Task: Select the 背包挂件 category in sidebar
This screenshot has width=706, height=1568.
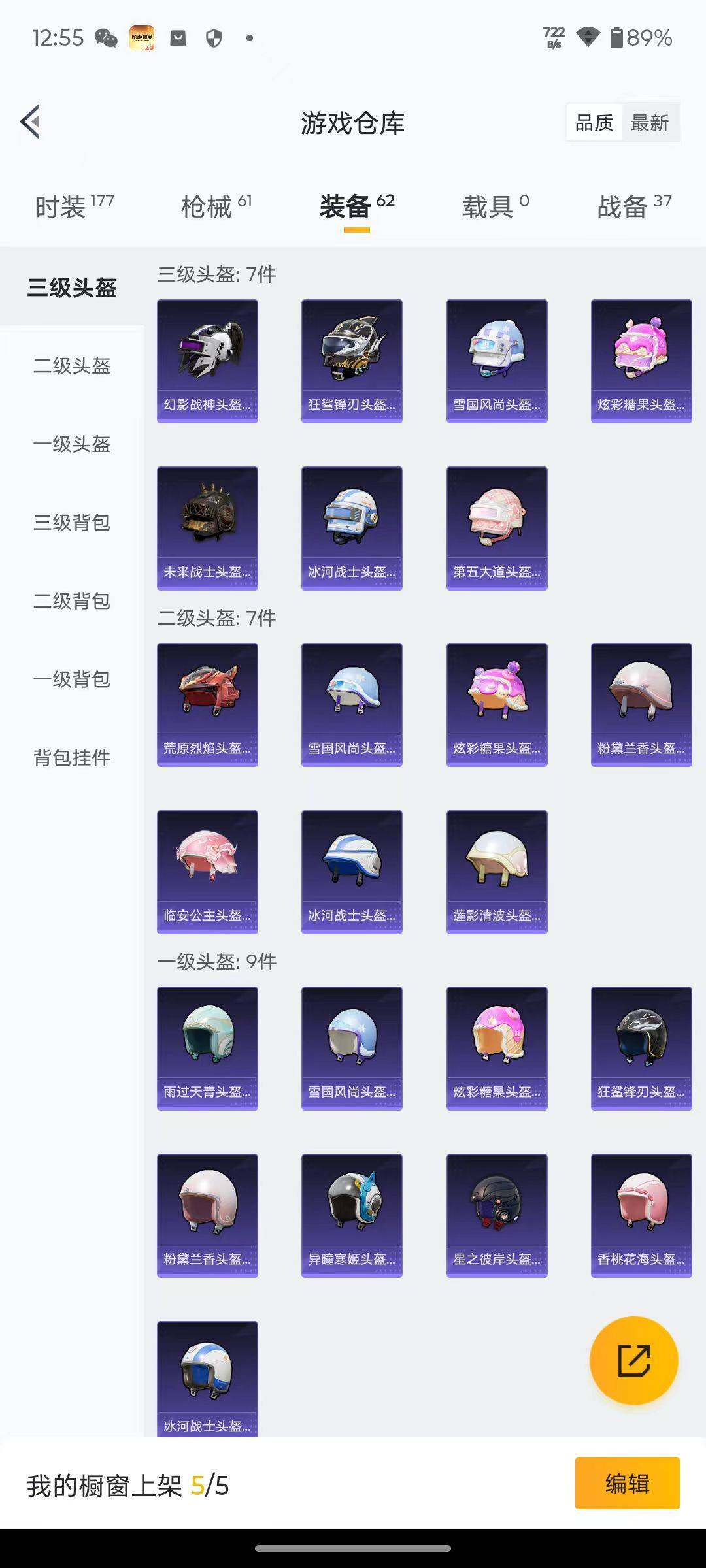Action: point(72,759)
